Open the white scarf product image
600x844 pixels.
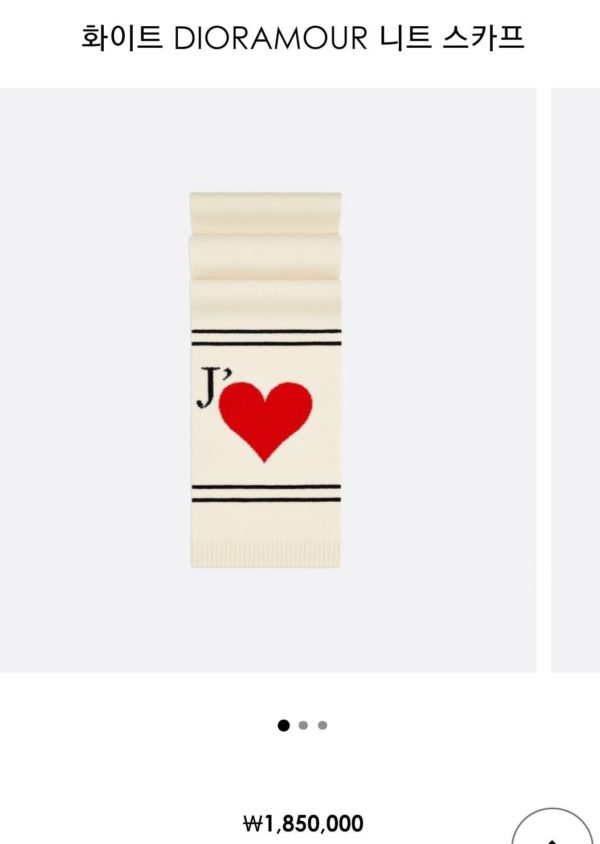pos(266,380)
